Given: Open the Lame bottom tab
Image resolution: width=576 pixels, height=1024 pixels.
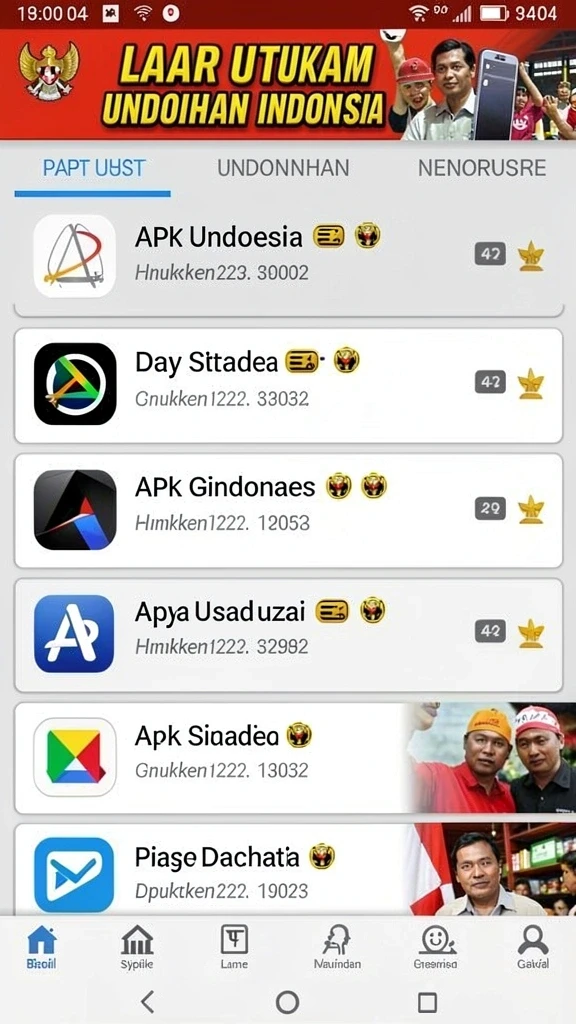Looking at the screenshot, I should click(234, 948).
